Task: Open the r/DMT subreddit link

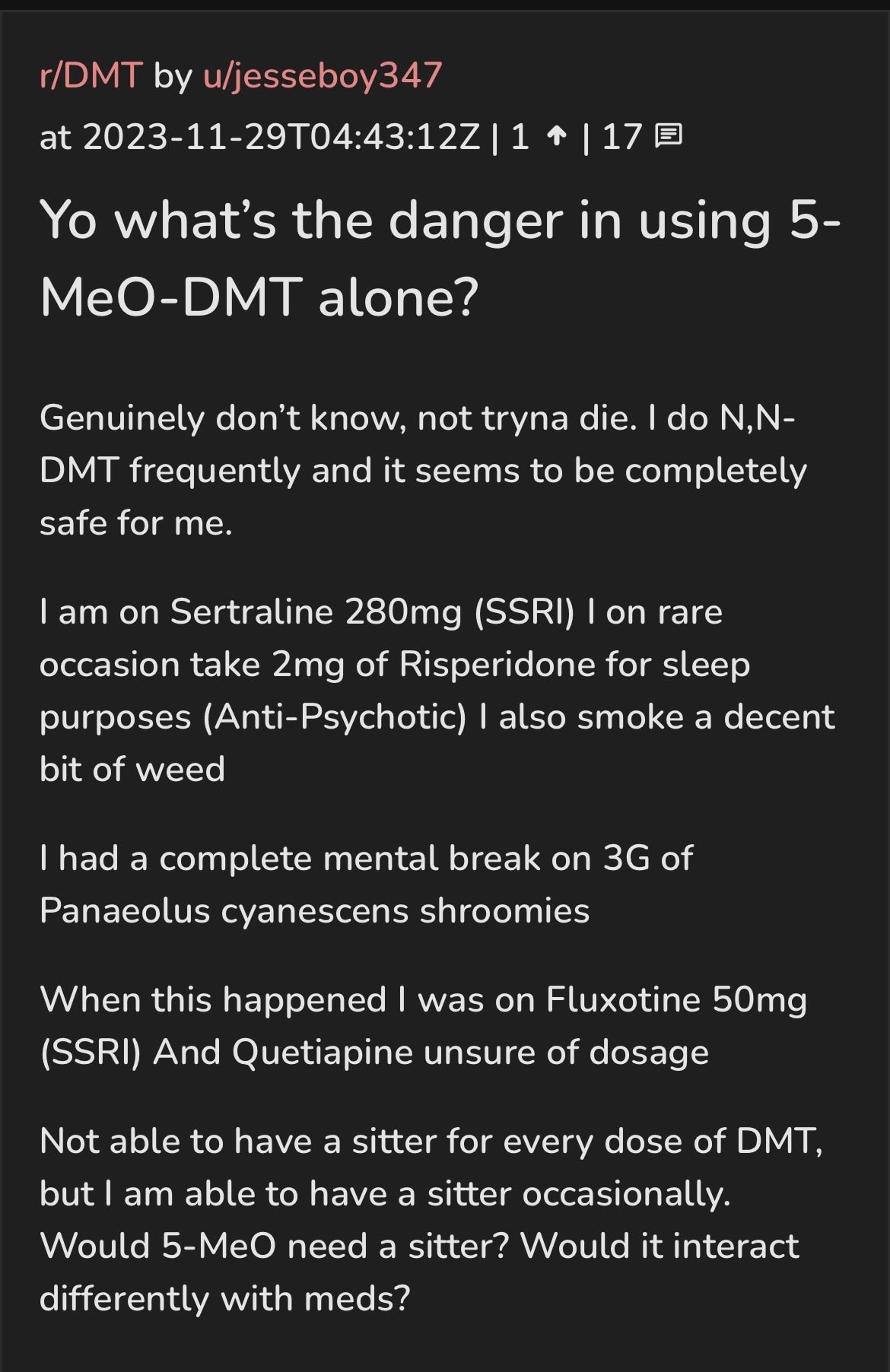Action: pyautogui.click(x=91, y=75)
